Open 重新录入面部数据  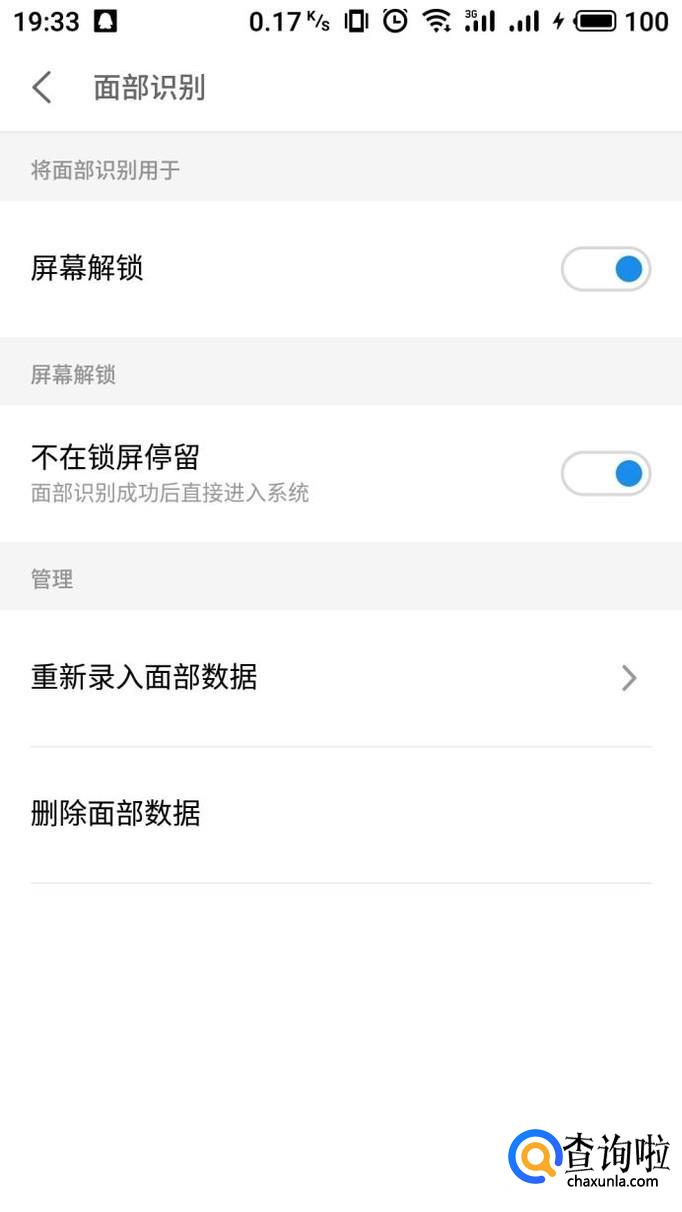coord(340,678)
